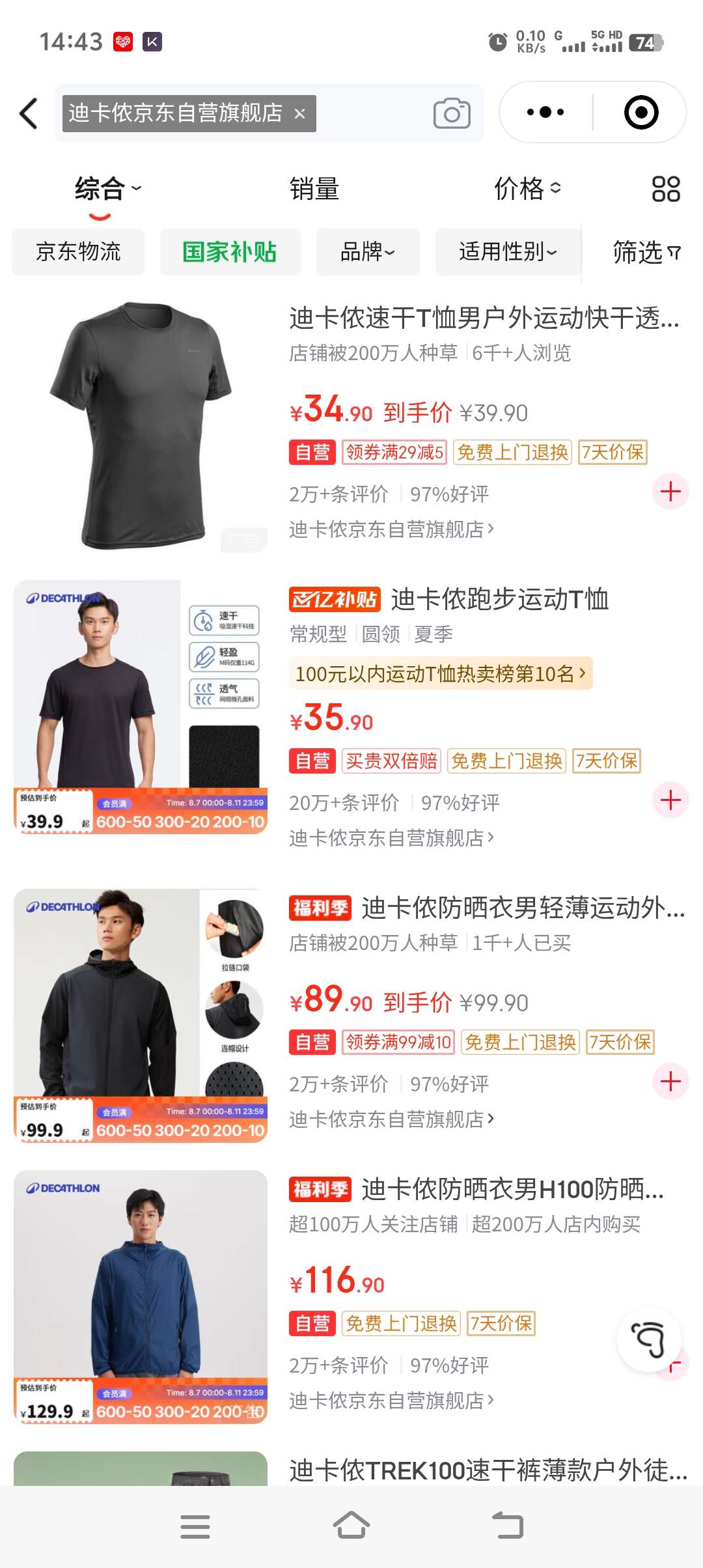Expand the 品牌 filter dropdown
Image resolution: width=703 pixels, height=1568 pixels.
(x=368, y=251)
